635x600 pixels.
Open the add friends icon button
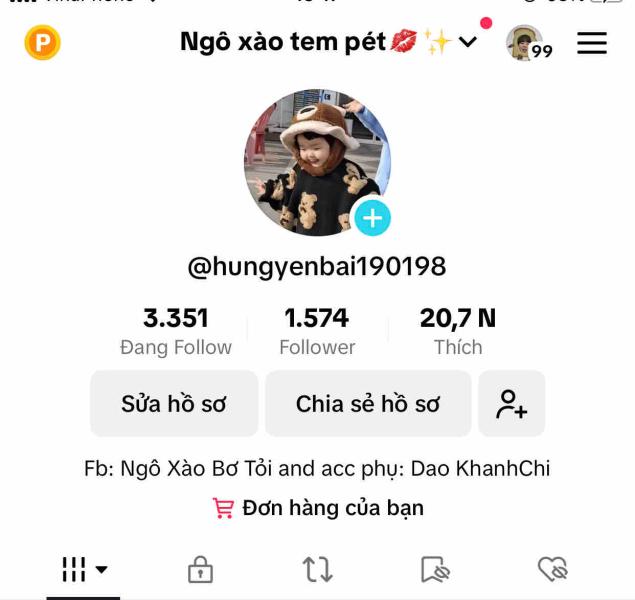[x=512, y=404]
